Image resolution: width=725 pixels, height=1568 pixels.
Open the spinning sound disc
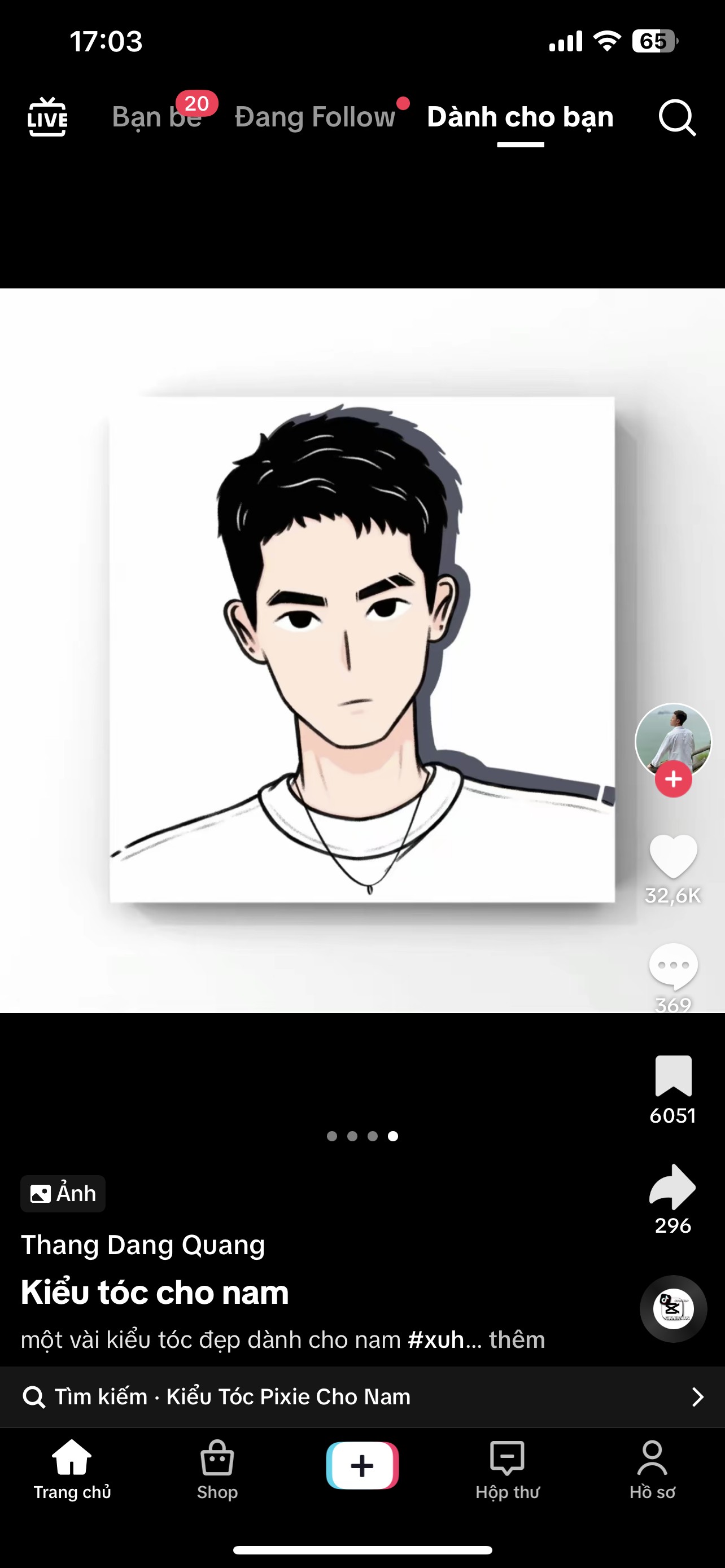coord(673,1308)
